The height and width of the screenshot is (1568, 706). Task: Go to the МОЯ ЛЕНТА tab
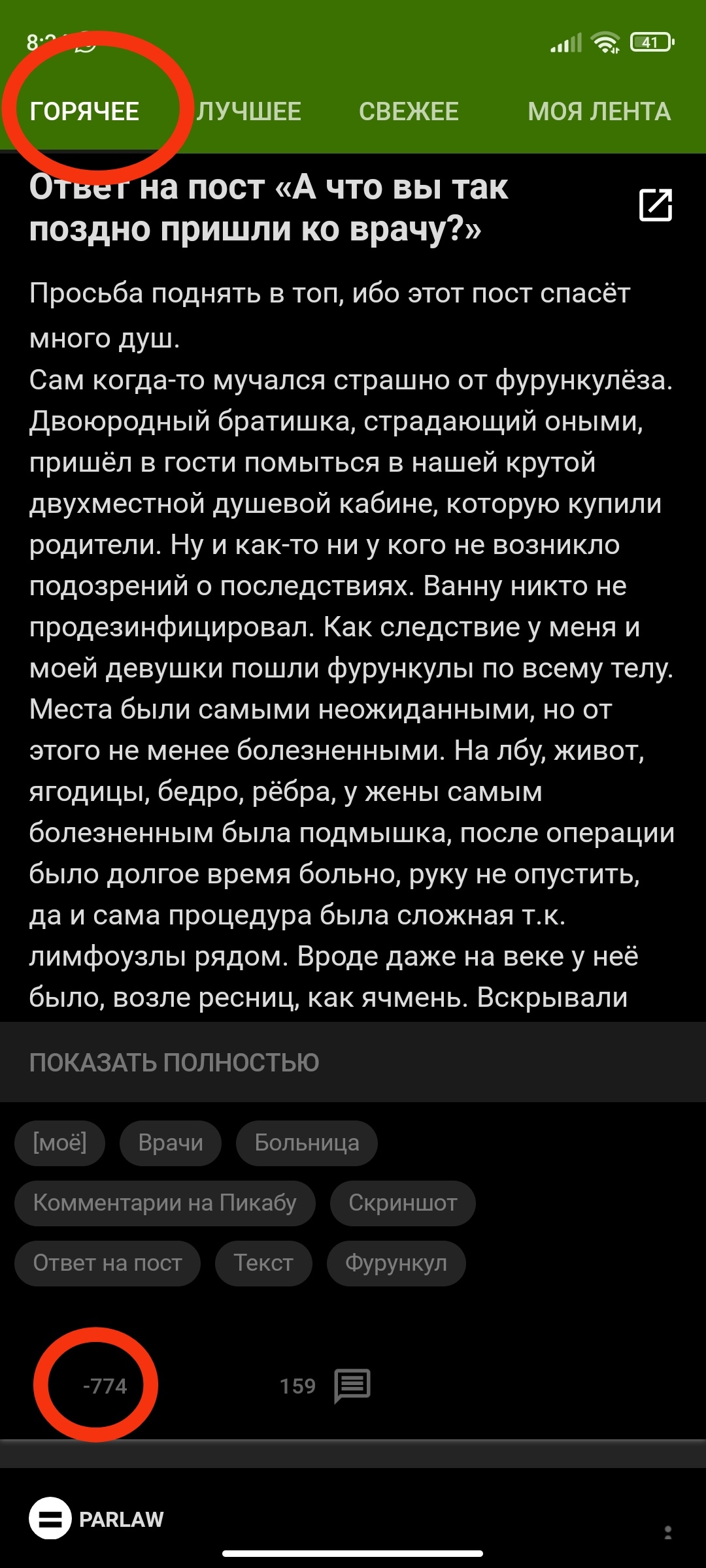tap(599, 112)
